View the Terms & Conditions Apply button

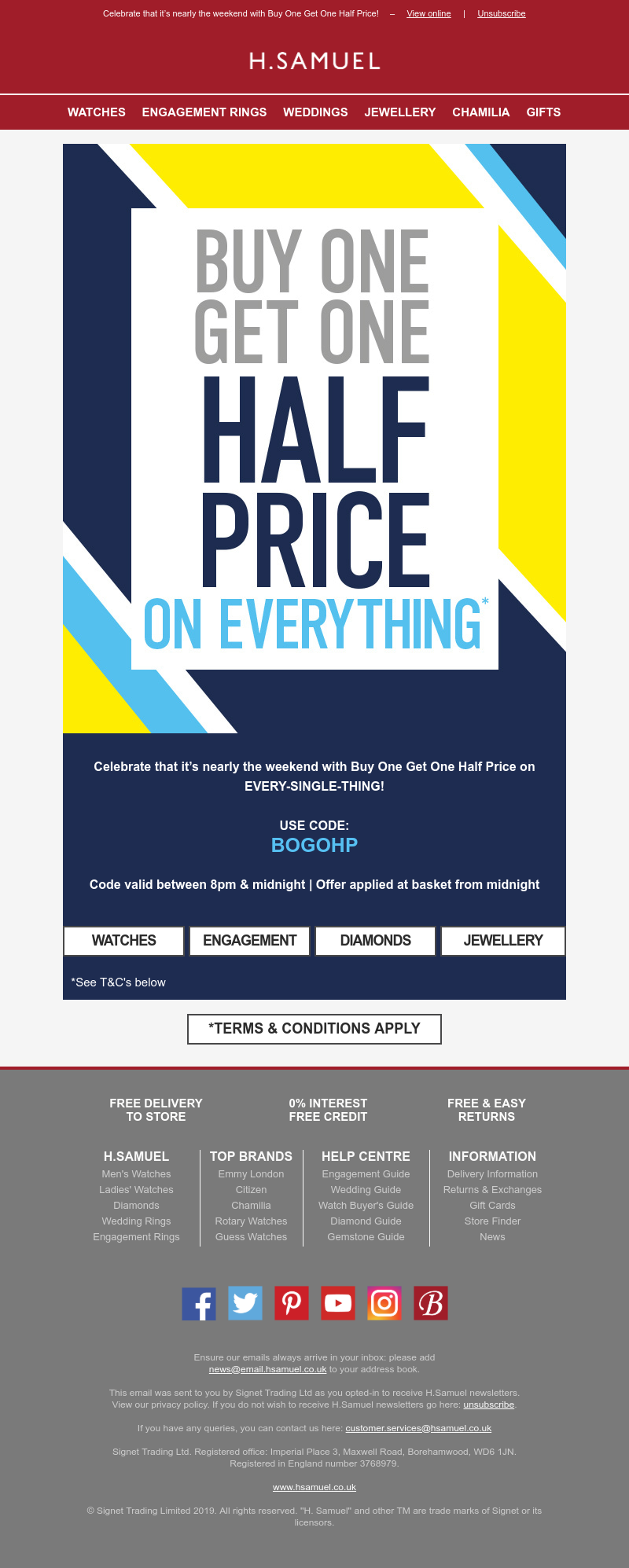314,1029
